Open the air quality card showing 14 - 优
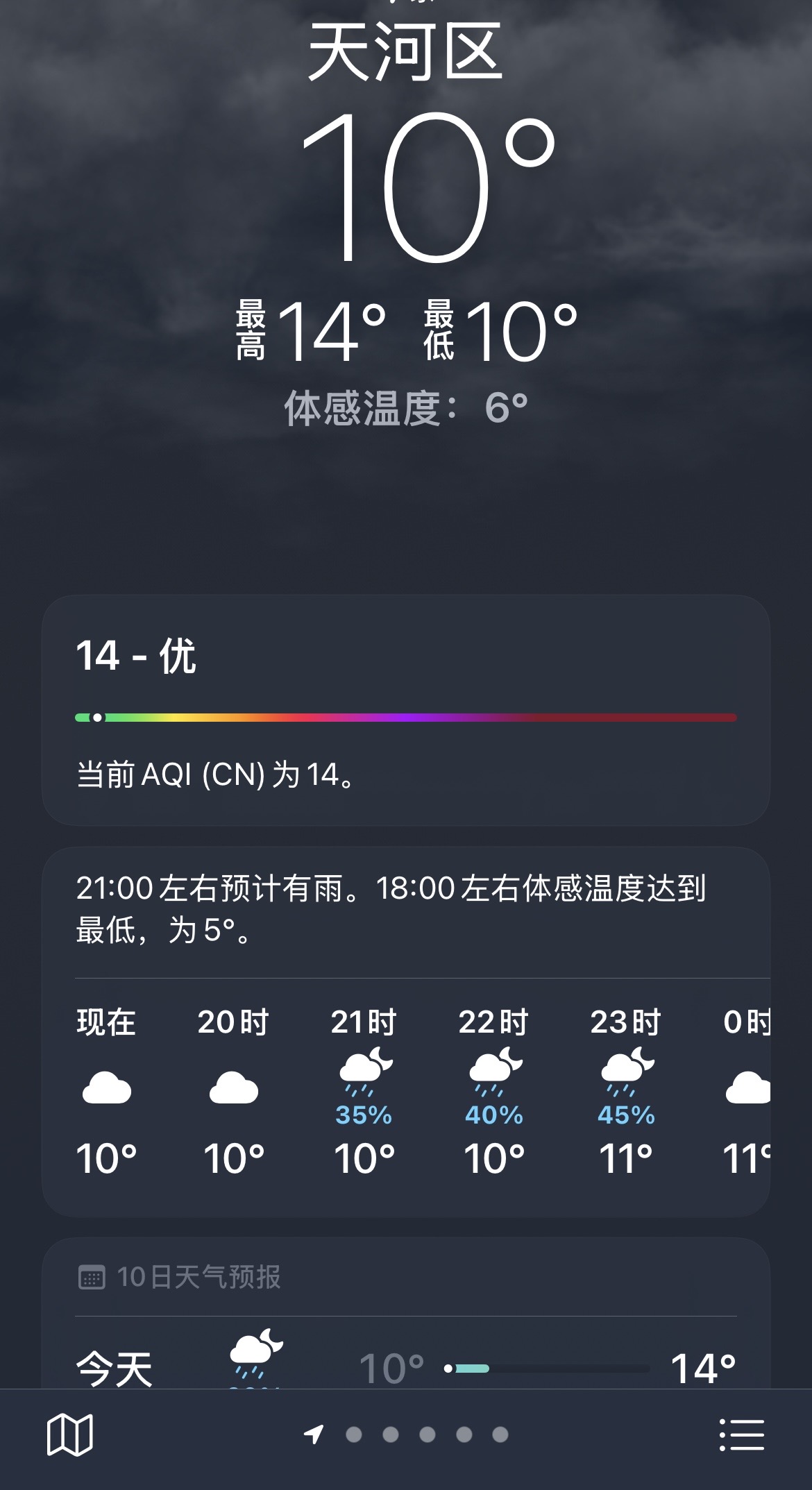Screen dimensions: 812x1490 tap(406, 710)
